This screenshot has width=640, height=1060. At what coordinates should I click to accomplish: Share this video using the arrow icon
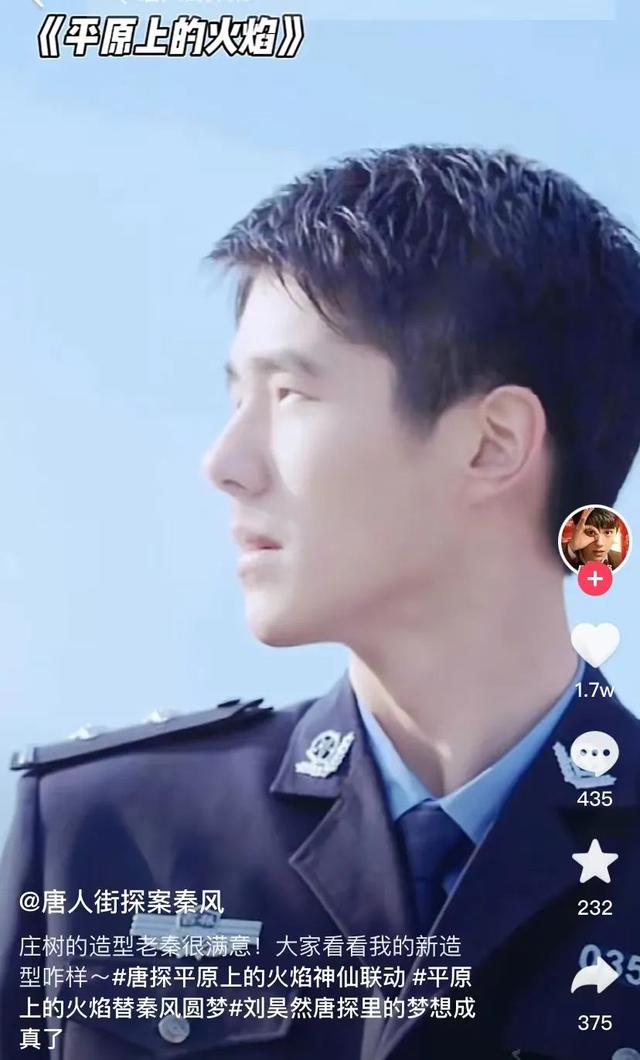click(595, 977)
